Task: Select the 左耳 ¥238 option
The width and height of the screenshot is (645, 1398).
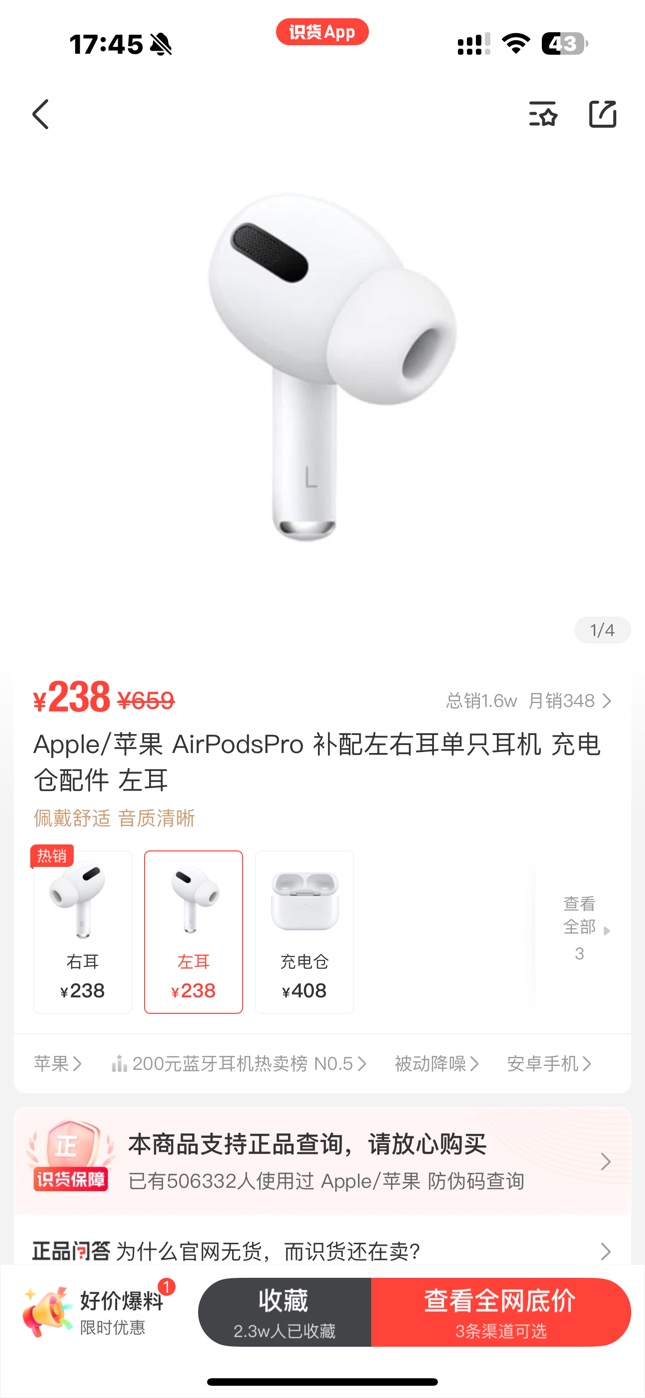Action: pos(193,932)
